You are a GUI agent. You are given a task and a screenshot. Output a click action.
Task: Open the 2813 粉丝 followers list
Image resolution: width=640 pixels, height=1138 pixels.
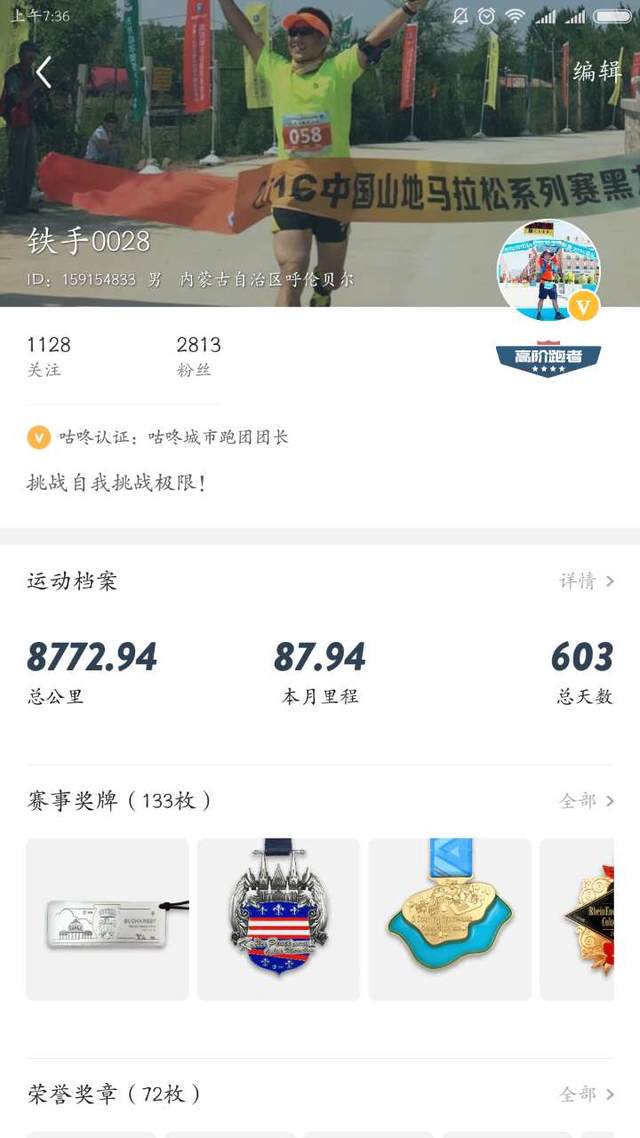(198, 356)
